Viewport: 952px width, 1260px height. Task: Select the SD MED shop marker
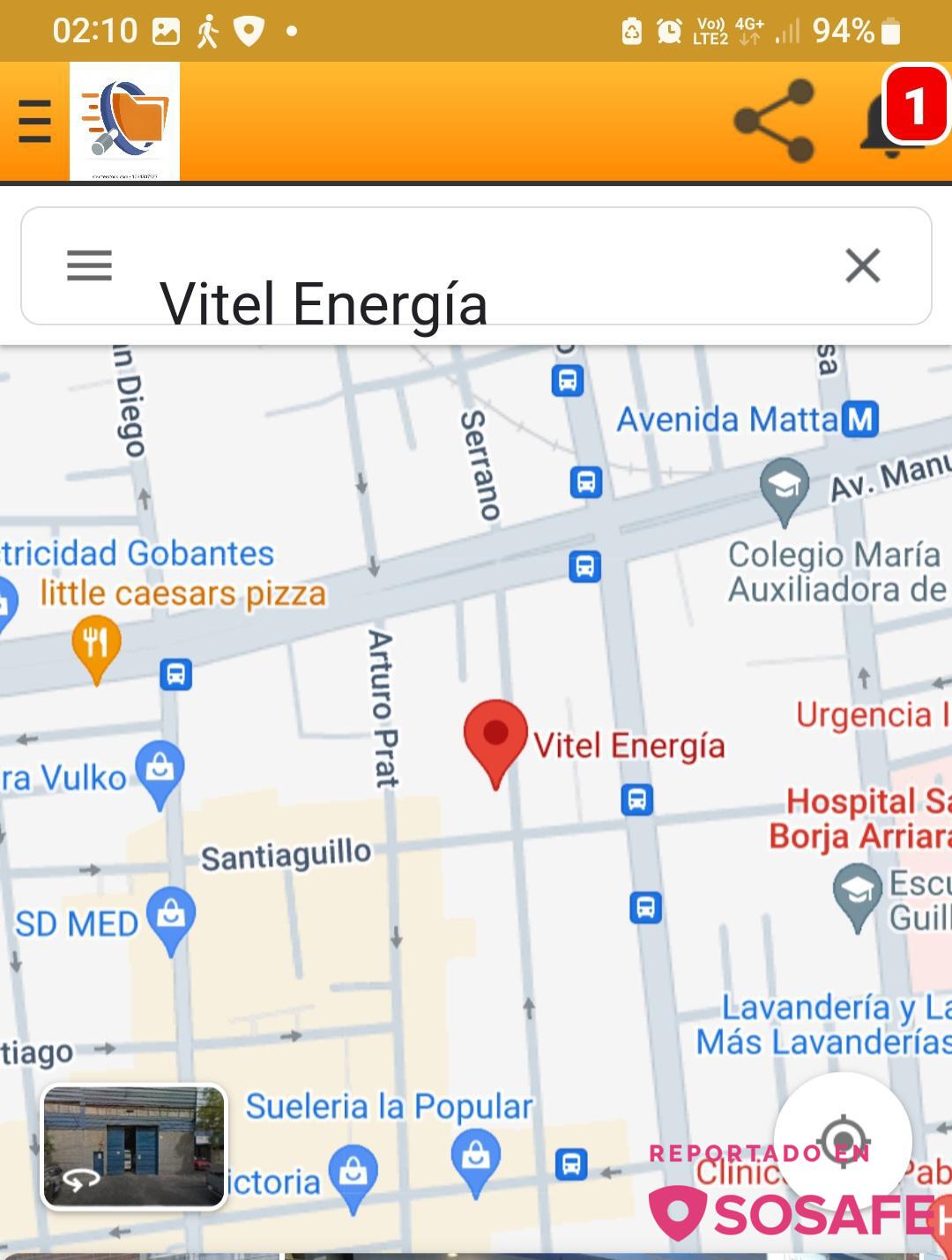(x=171, y=915)
